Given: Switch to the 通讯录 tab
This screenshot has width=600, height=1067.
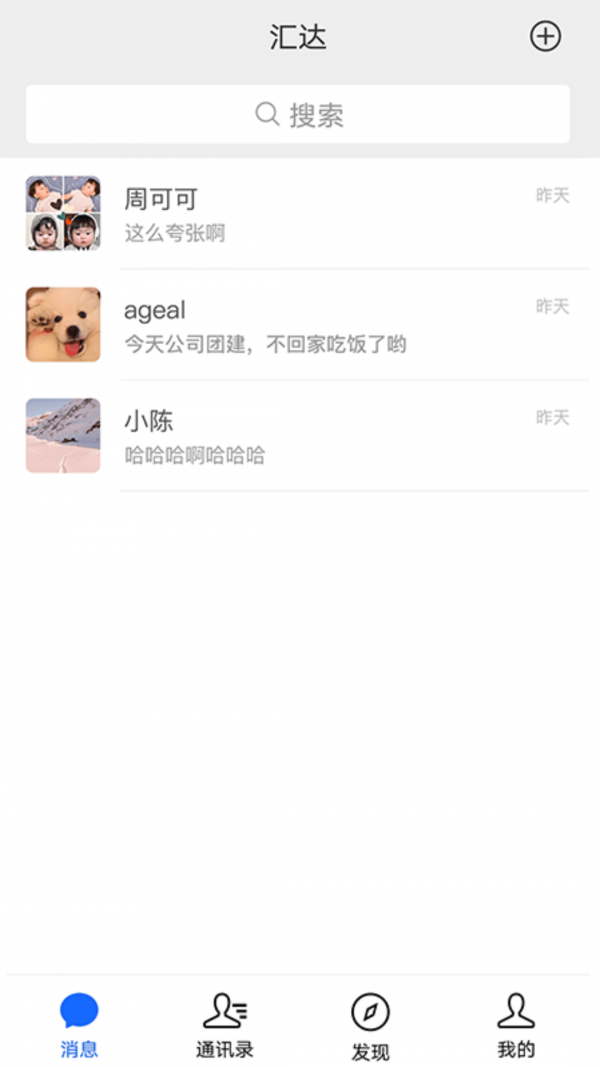Looking at the screenshot, I should pos(225,1025).
